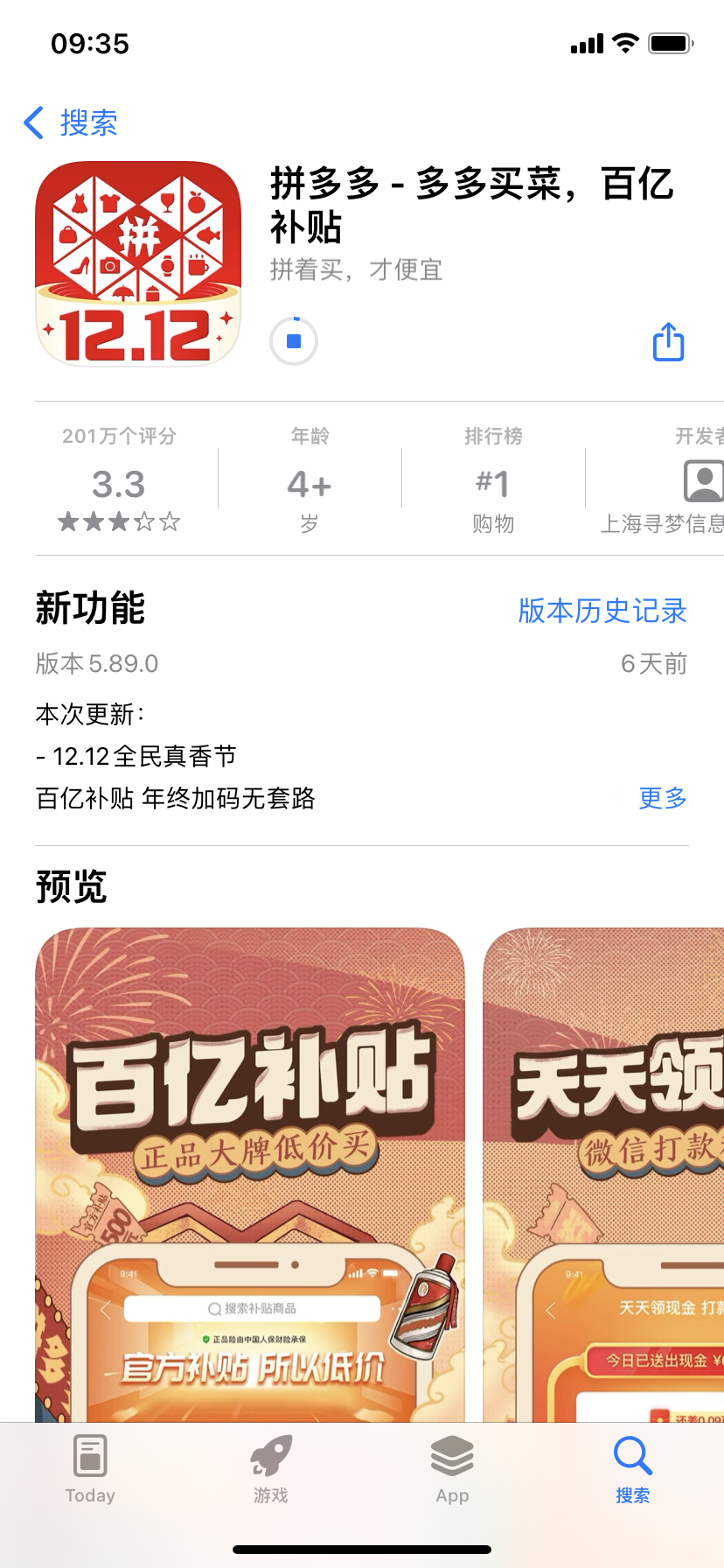The height and width of the screenshot is (1568, 724).
Task: Switch to the 游戏 tab
Action: [271, 1470]
